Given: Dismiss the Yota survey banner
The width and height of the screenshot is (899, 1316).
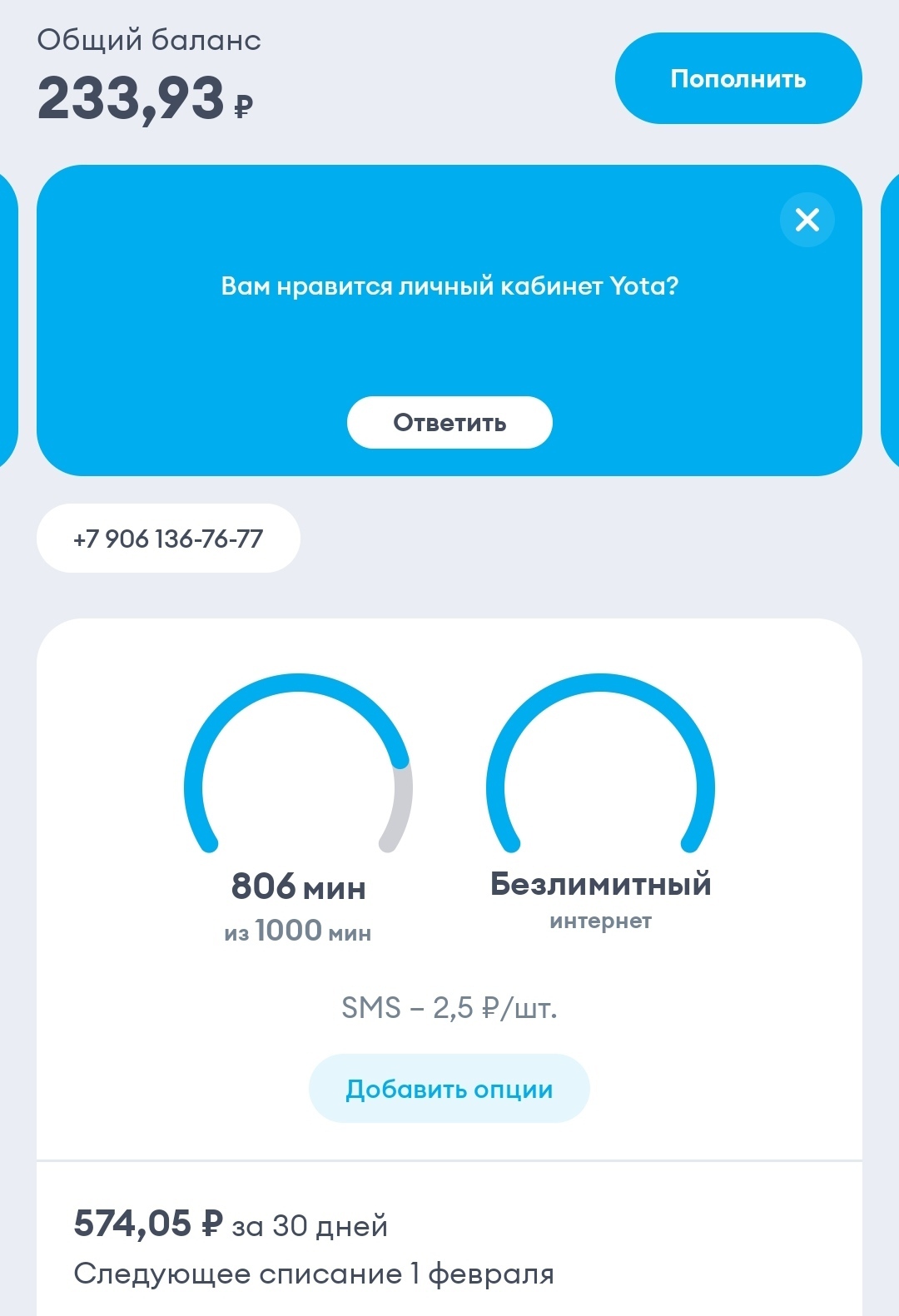Looking at the screenshot, I should coord(807,220).
